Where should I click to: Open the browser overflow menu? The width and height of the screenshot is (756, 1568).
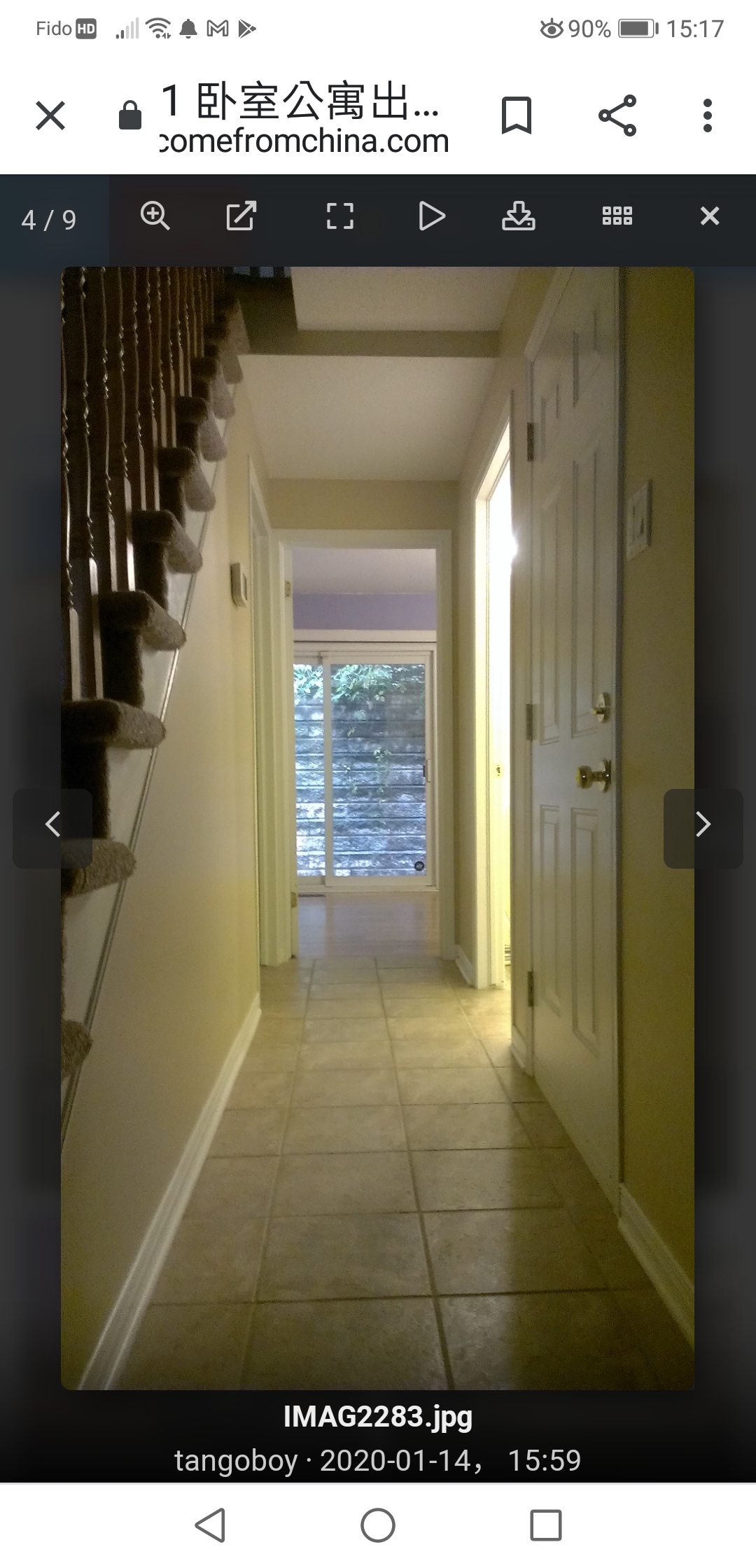point(708,115)
